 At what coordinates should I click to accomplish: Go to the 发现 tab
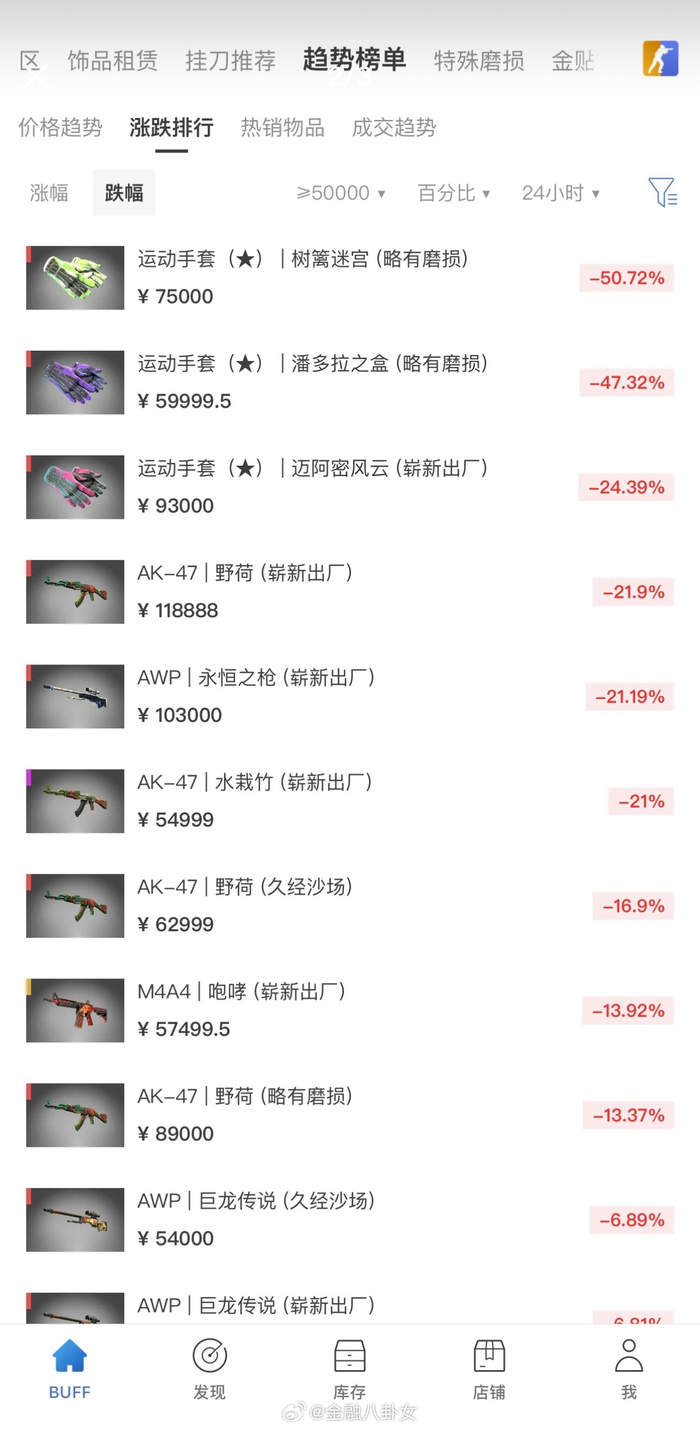(x=210, y=1369)
